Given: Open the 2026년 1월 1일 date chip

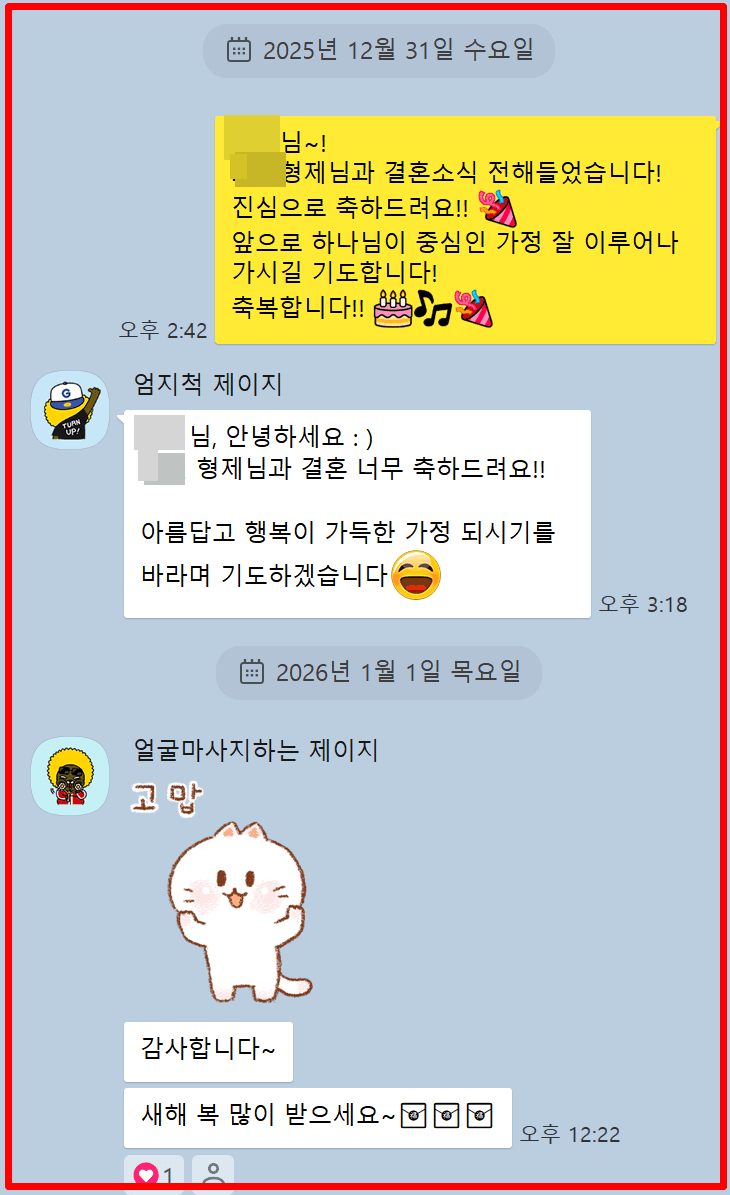Looking at the screenshot, I should (x=379, y=673).
